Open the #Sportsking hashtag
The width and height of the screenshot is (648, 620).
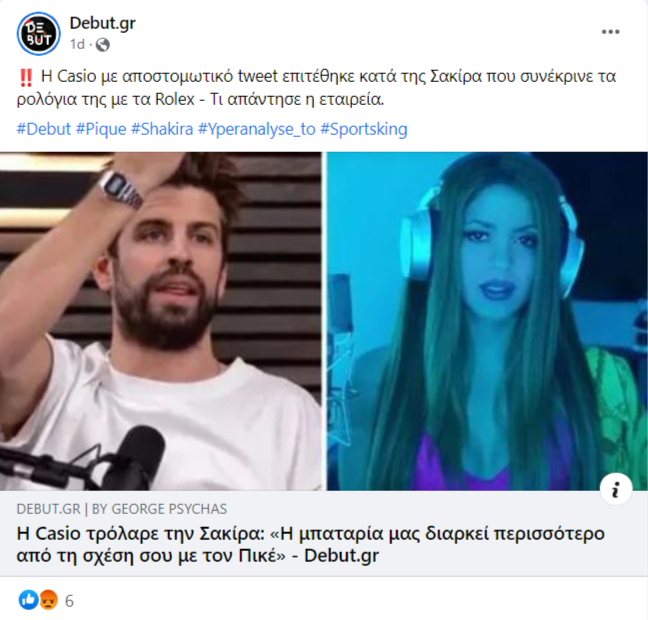(x=364, y=129)
